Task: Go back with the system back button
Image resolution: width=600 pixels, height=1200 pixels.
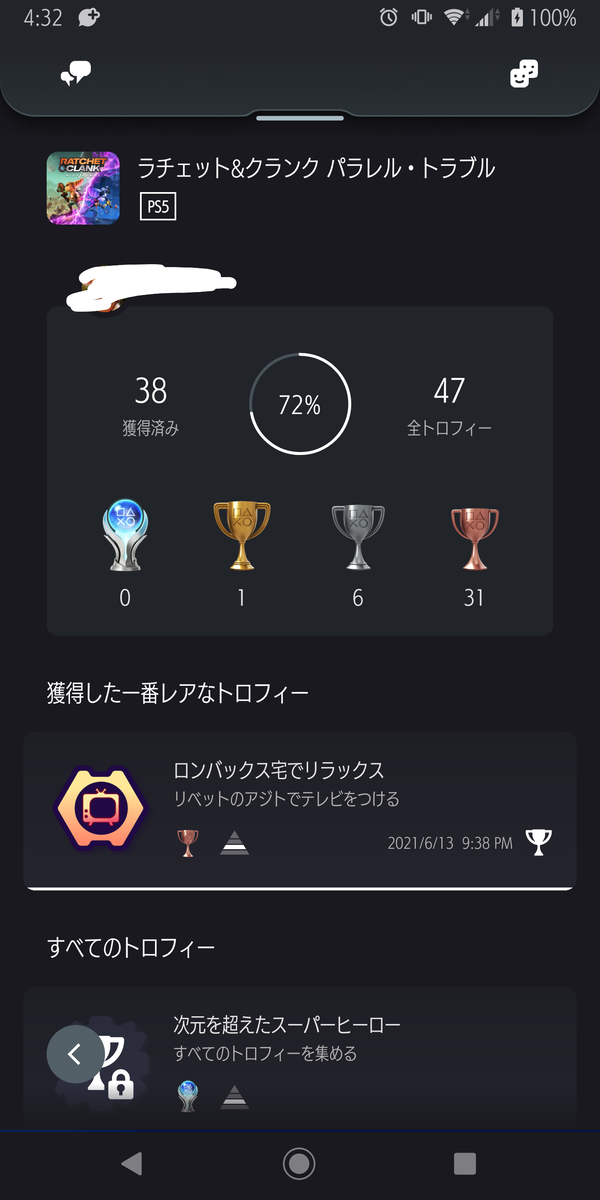Action: point(131,1163)
